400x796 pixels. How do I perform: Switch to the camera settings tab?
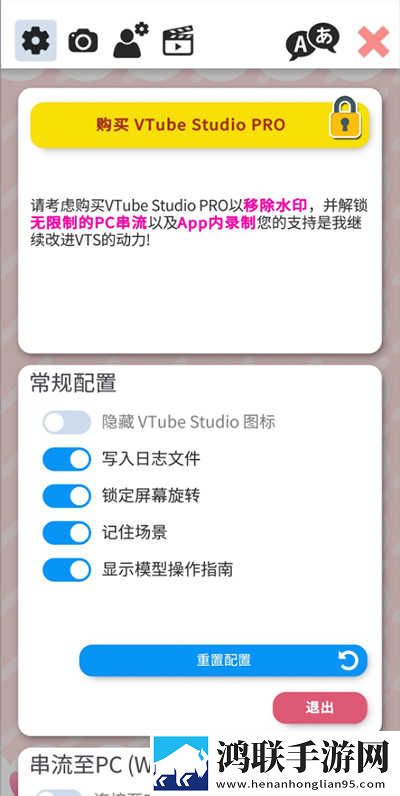click(83, 41)
